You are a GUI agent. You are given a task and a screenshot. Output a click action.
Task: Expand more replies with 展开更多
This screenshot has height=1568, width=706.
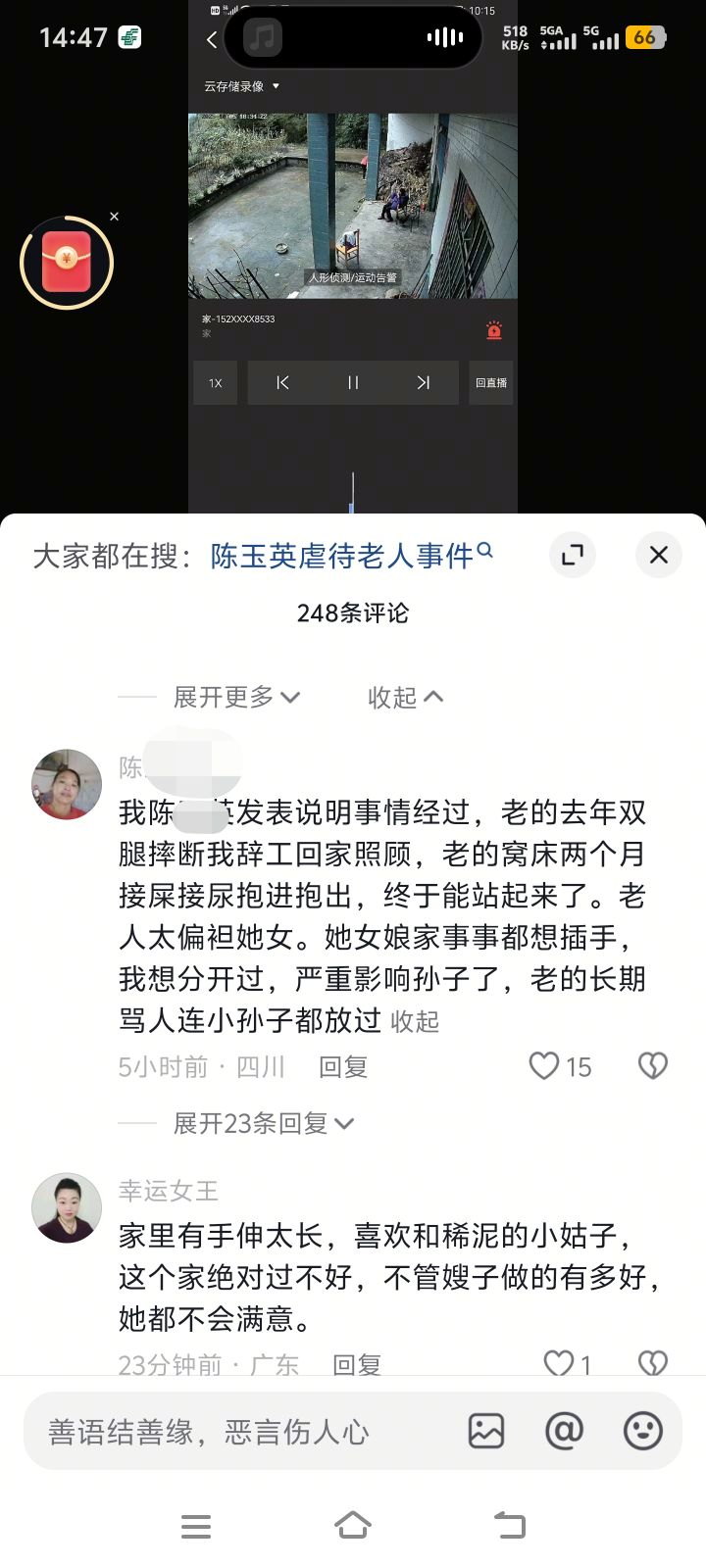(x=235, y=697)
